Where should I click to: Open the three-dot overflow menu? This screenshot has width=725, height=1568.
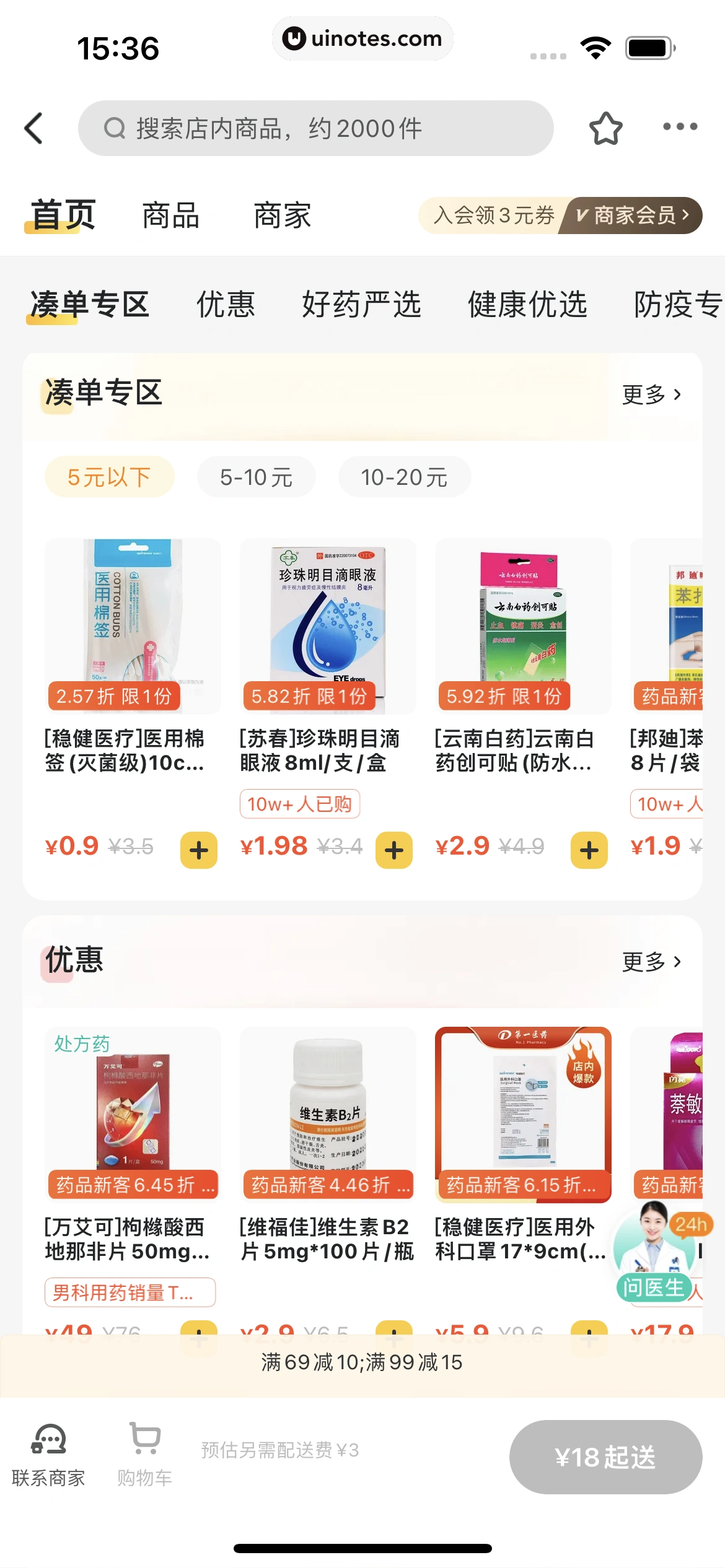point(680,127)
